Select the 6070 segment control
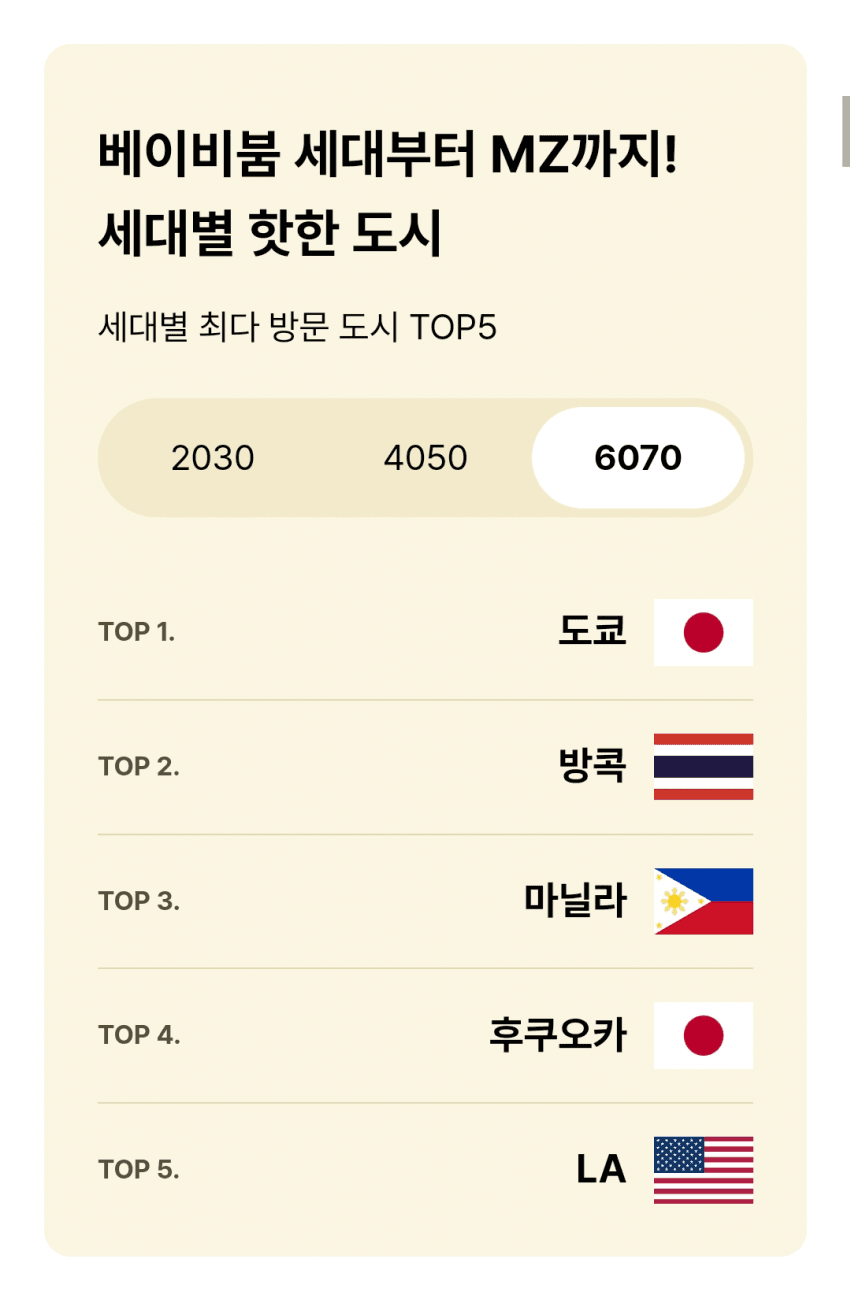 (638, 458)
